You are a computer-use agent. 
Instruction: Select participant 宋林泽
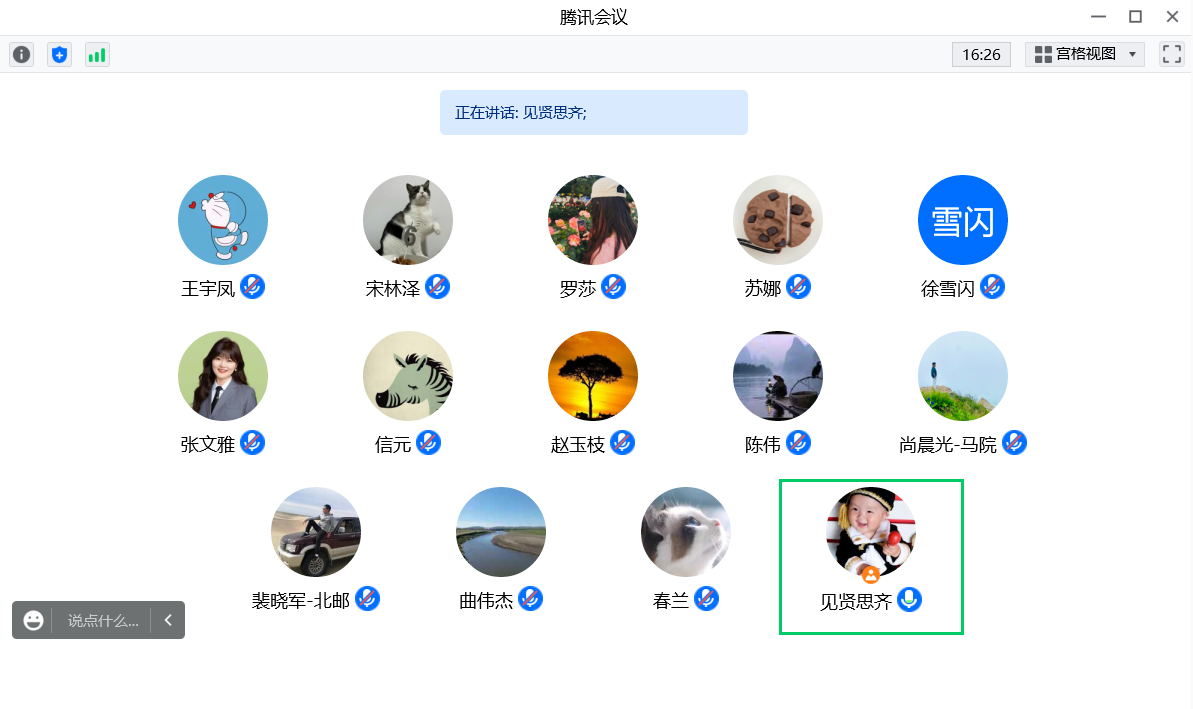coord(407,221)
